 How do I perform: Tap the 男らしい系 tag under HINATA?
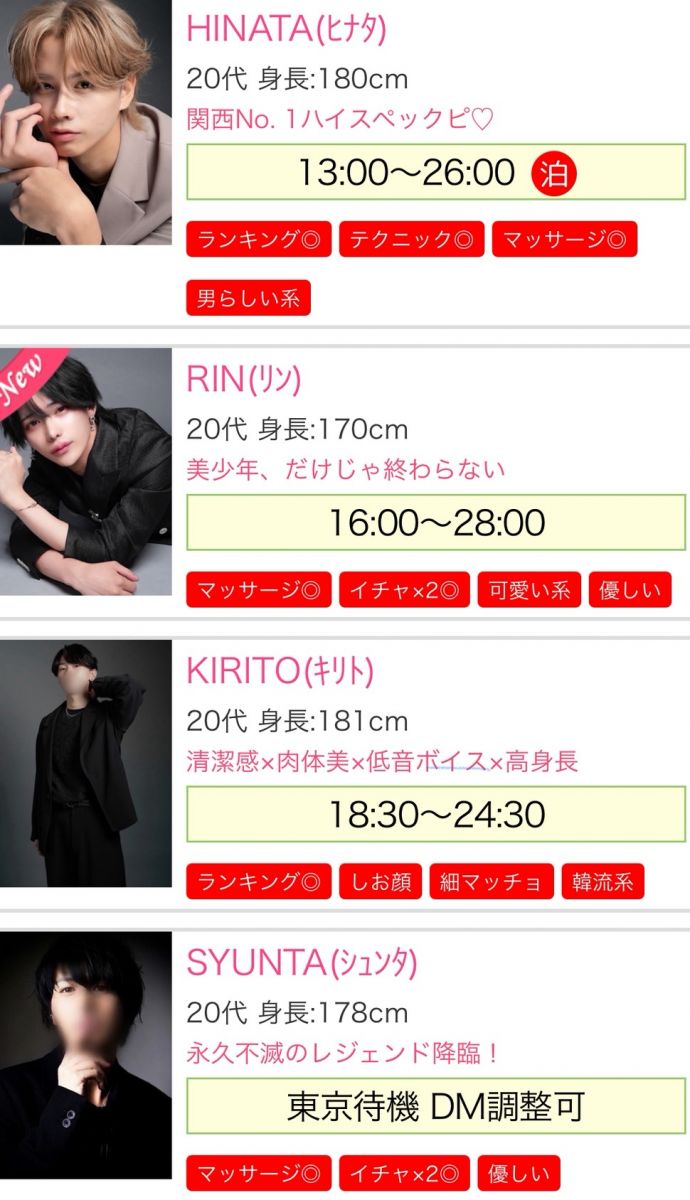pos(248,298)
